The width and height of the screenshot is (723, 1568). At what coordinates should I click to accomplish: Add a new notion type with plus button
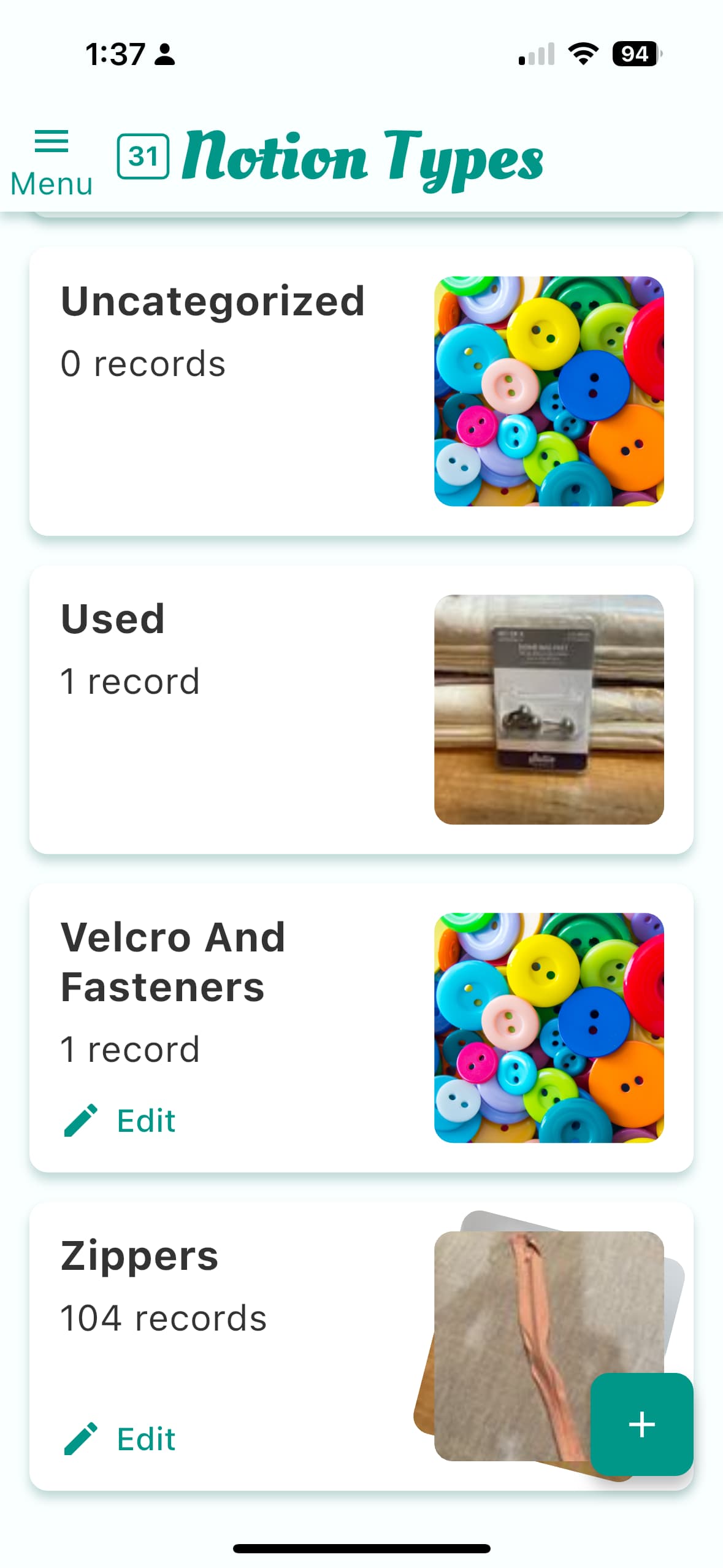click(641, 1424)
